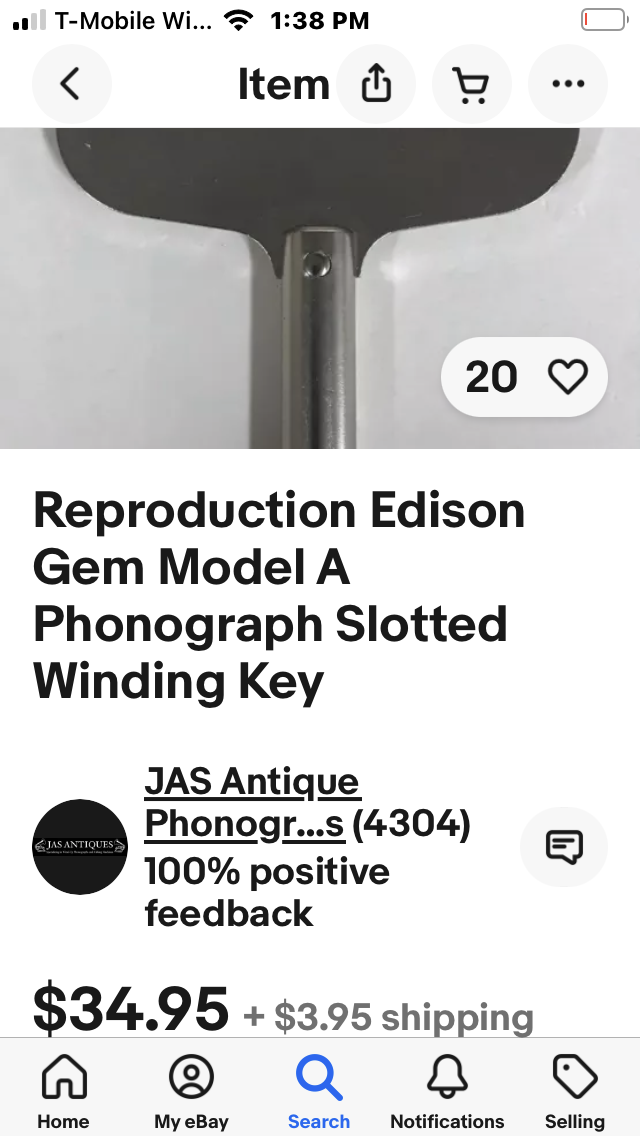
Task: Tap the JAS Antiques seller avatar
Action: 80,847
